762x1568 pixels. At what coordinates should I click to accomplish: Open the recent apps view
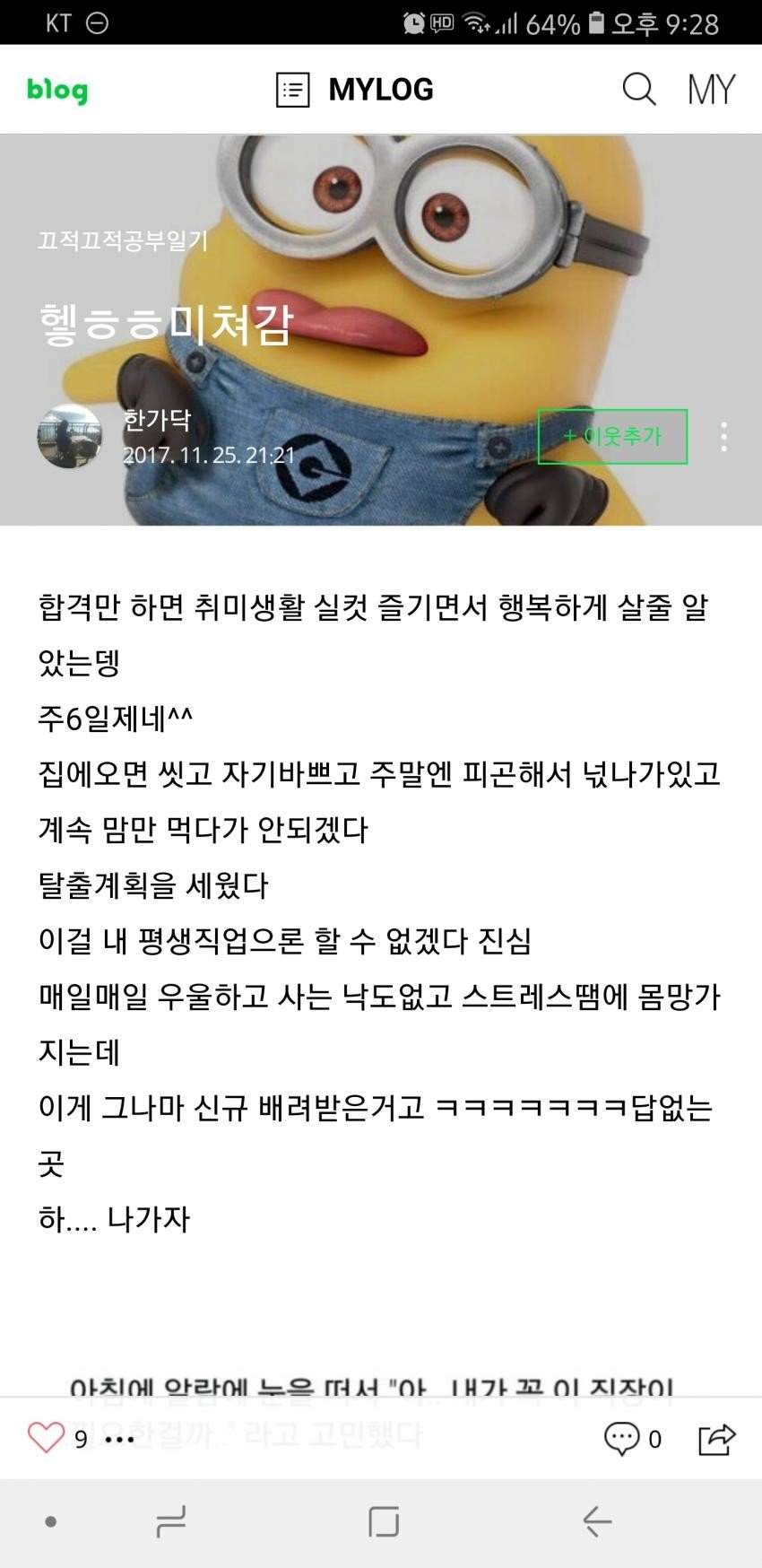(x=169, y=1521)
